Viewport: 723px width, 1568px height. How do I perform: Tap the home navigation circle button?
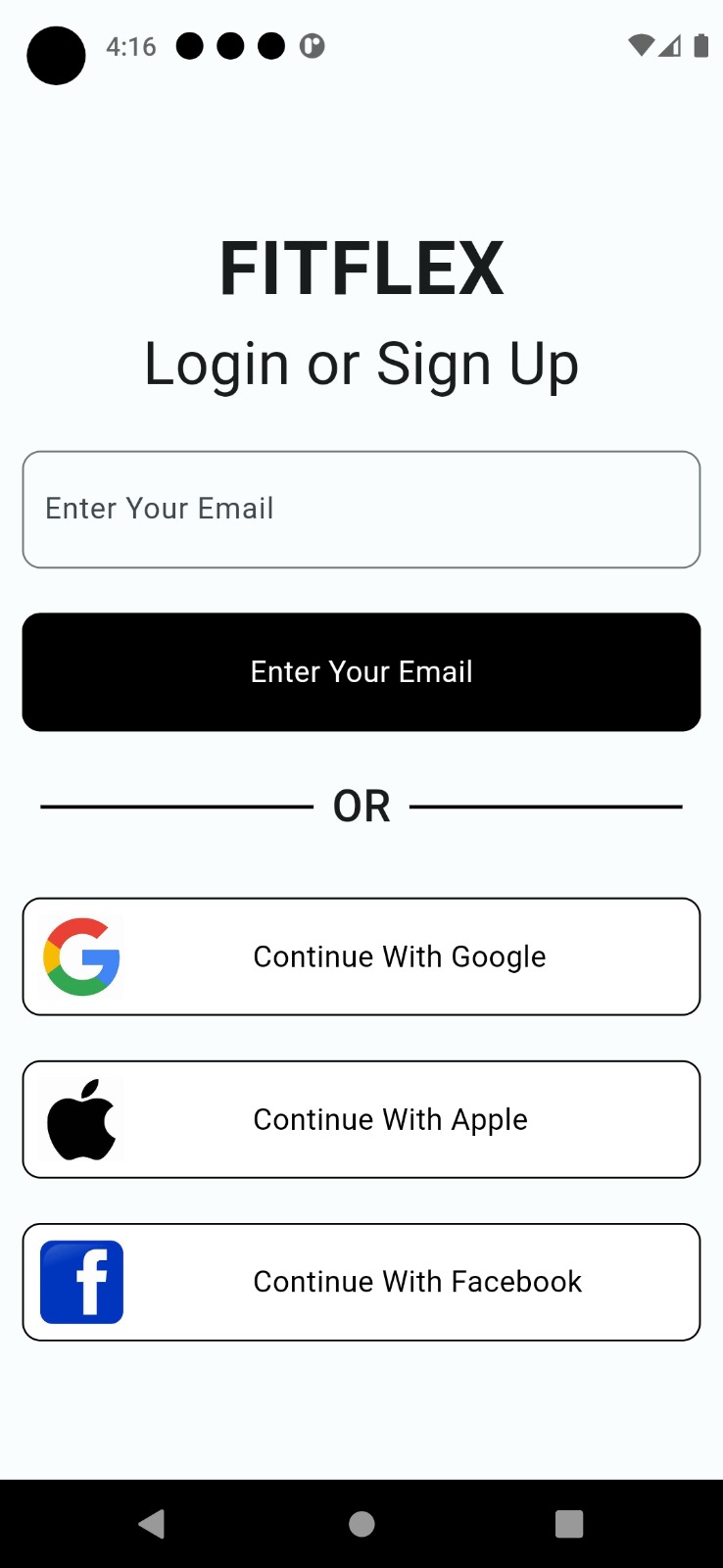[x=361, y=1524]
